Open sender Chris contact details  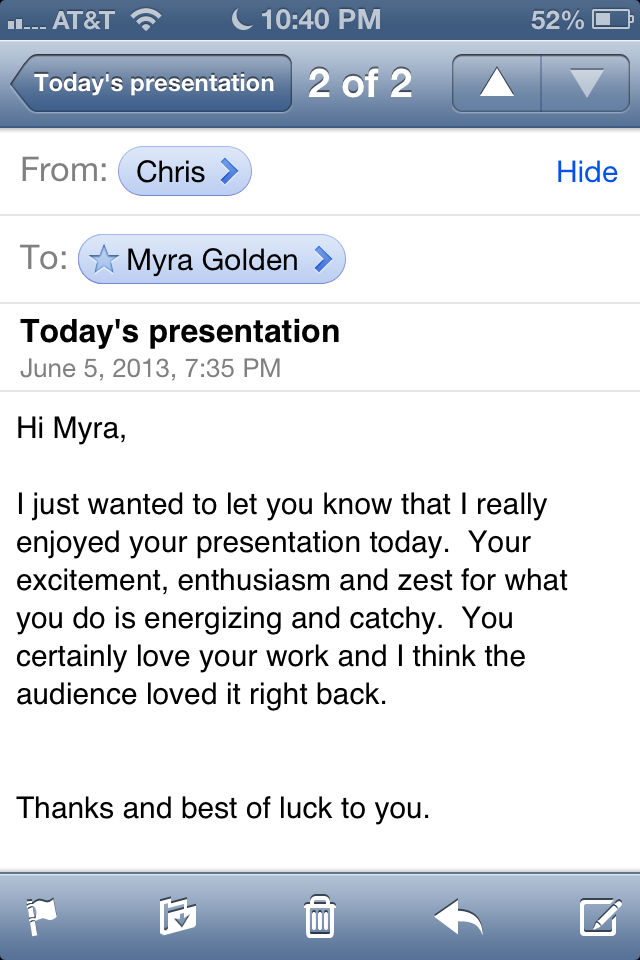185,172
